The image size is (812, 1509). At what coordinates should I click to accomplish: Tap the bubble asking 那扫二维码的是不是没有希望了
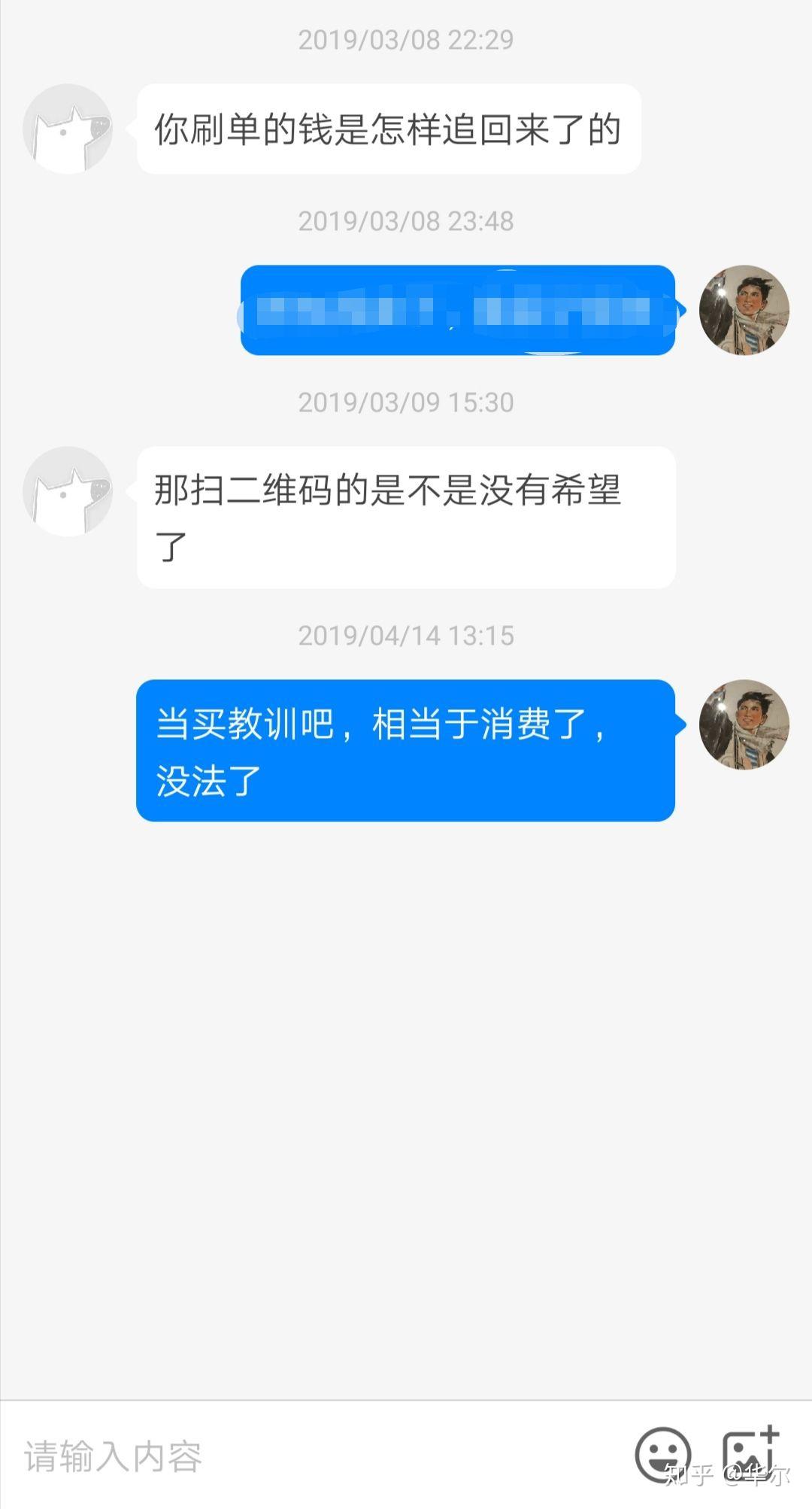[406, 515]
